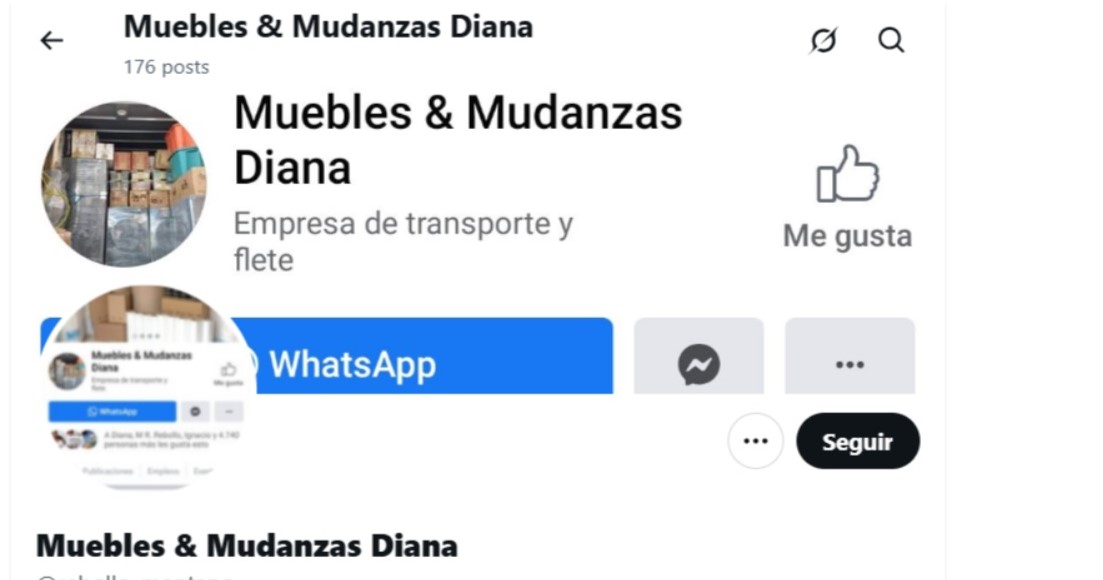This screenshot has width=1103, height=580.
Task: Open the round three-dot more options button
Action: pos(755,441)
